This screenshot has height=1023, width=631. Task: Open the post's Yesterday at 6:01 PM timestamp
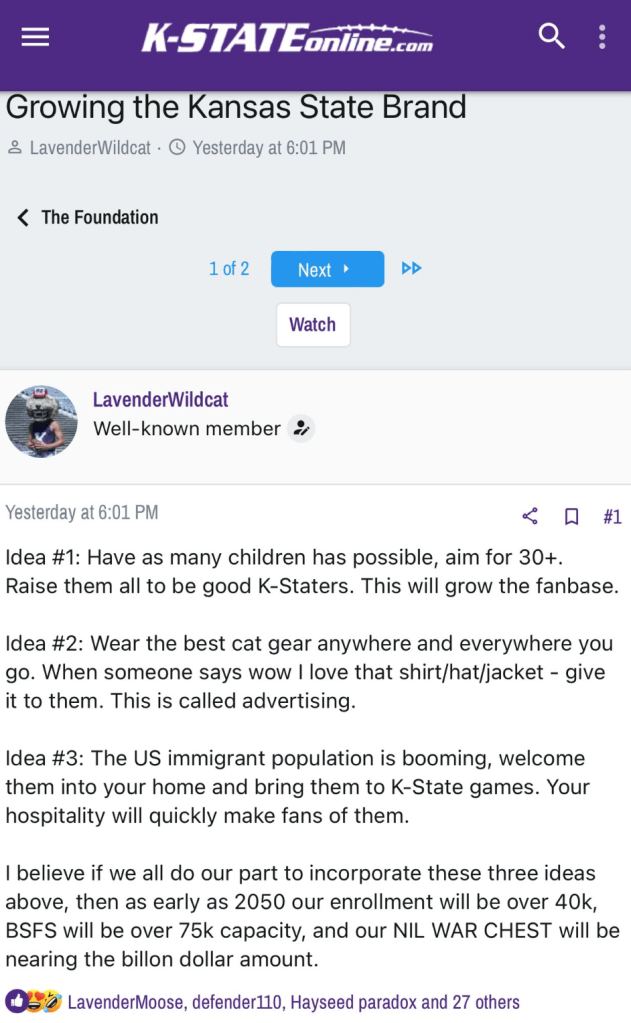(x=82, y=512)
